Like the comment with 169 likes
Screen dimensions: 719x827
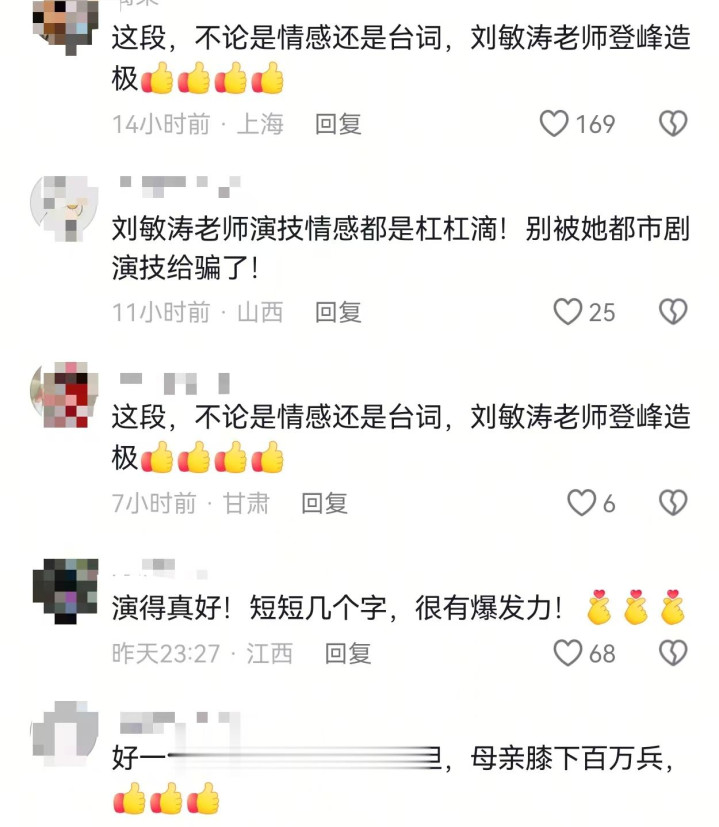[x=555, y=124]
